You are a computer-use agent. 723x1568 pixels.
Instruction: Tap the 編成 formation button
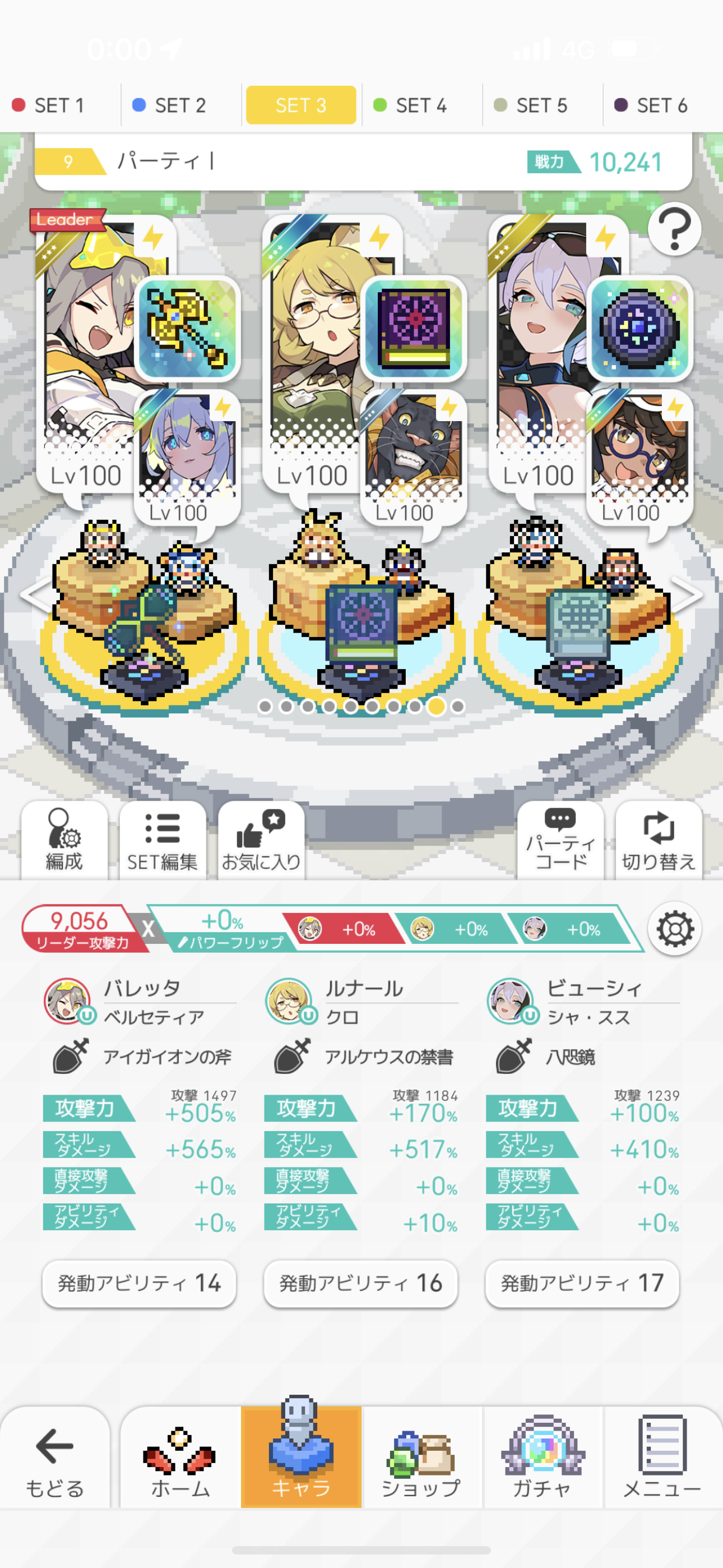point(64,841)
